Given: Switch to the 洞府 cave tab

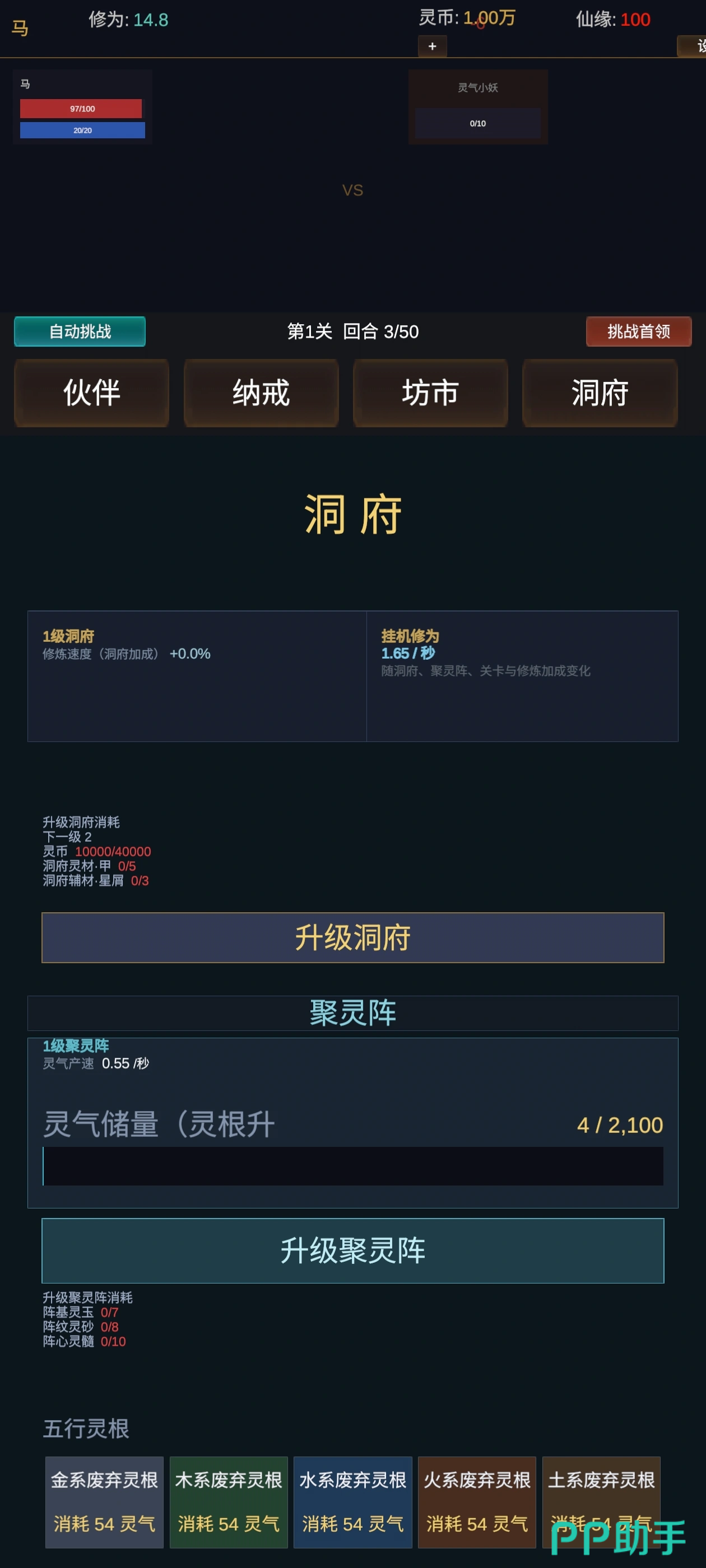Looking at the screenshot, I should [x=600, y=393].
